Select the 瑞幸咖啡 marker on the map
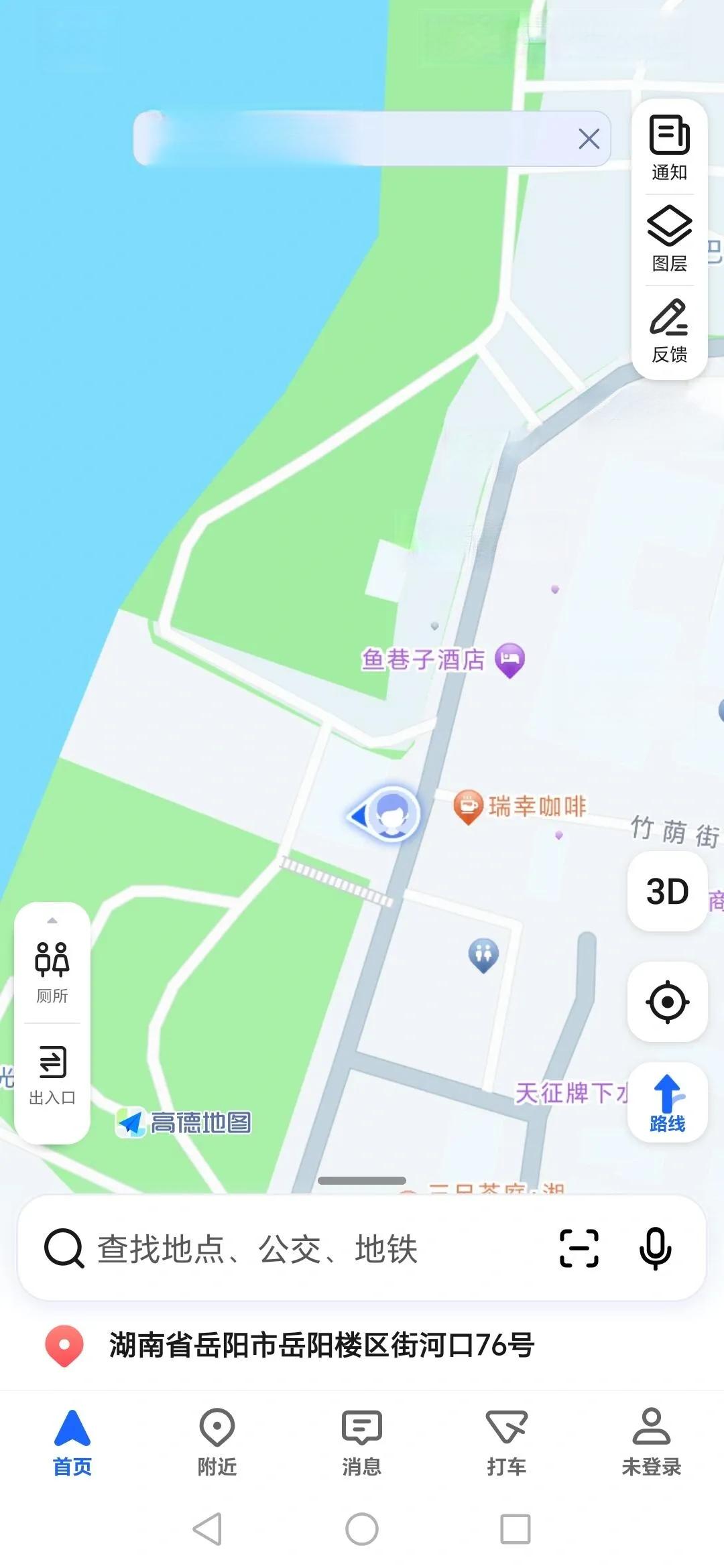Viewport: 724px width, 1568px height. click(x=469, y=806)
